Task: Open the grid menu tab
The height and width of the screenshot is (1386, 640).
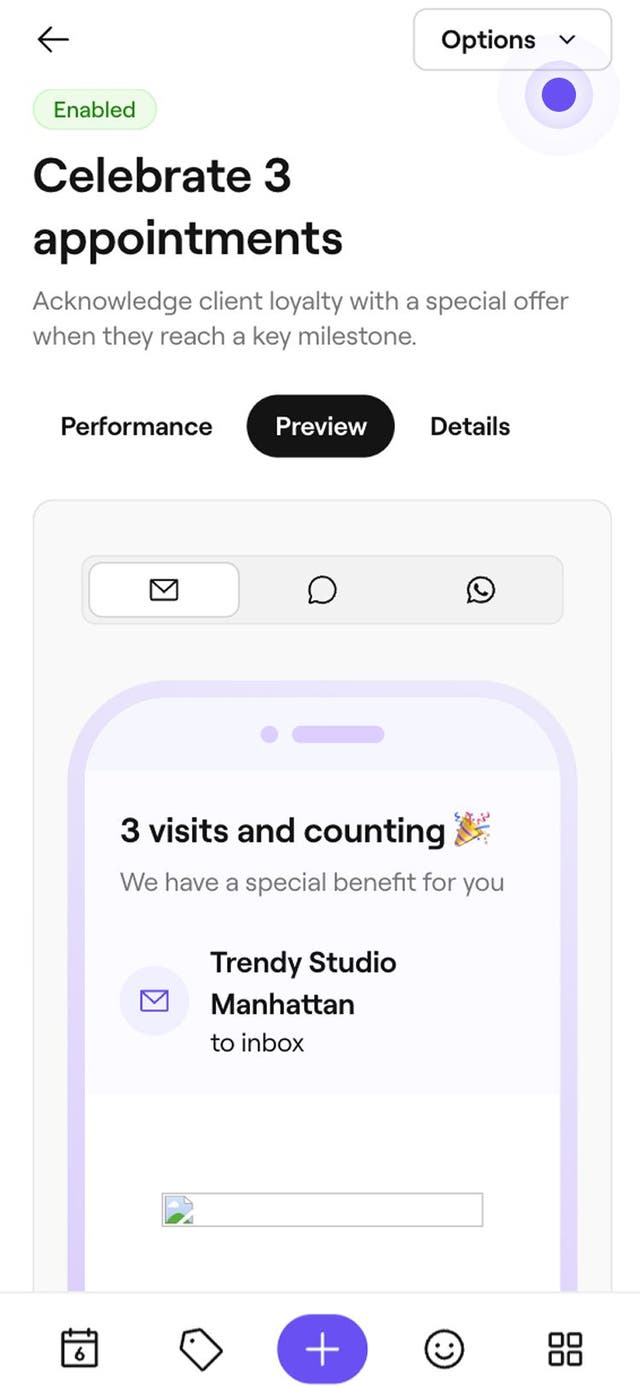Action: tap(565, 1349)
